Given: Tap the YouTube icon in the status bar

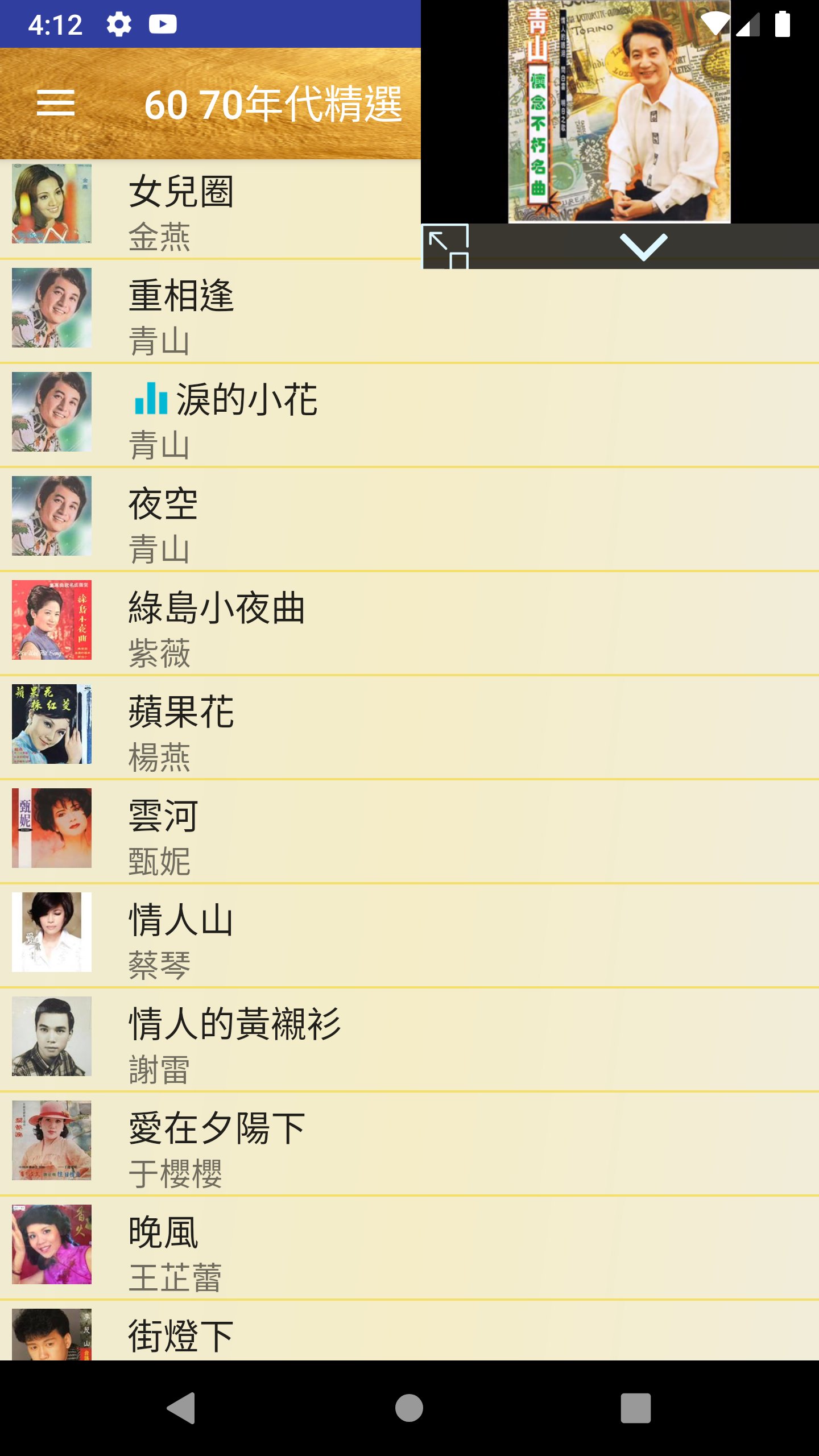Looking at the screenshot, I should coord(163,24).
